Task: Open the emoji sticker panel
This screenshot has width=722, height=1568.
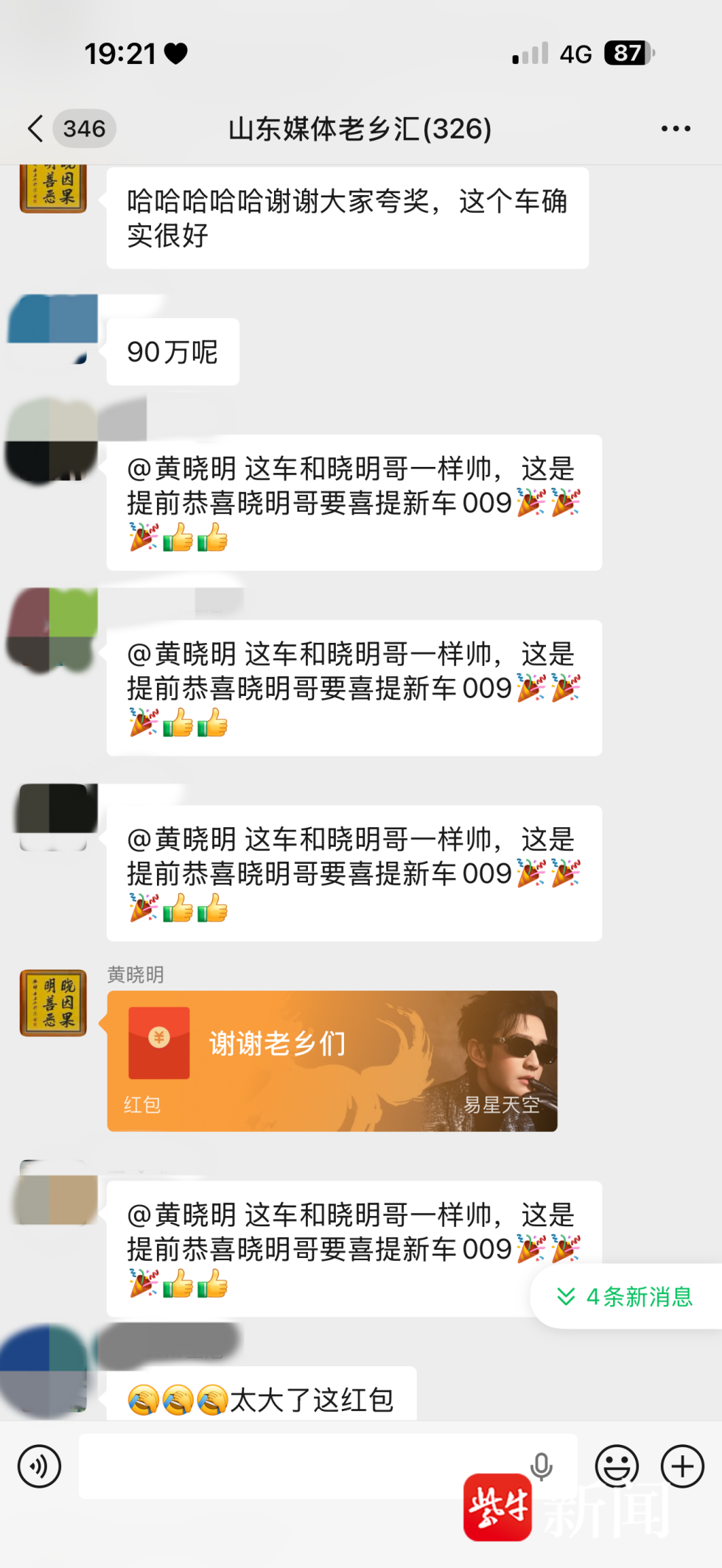Action: tap(617, 1466)
